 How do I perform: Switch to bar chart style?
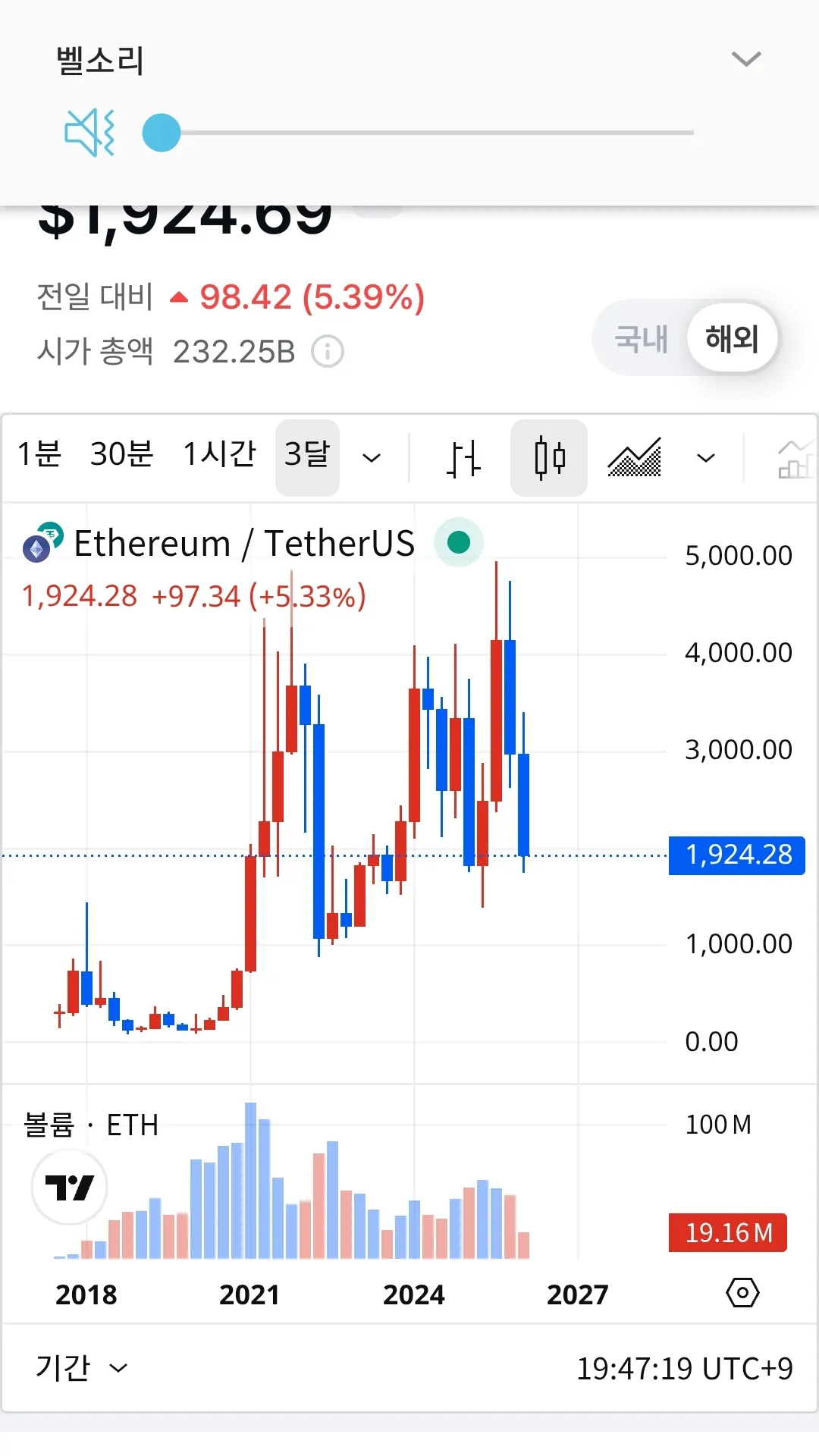point(463,458)
